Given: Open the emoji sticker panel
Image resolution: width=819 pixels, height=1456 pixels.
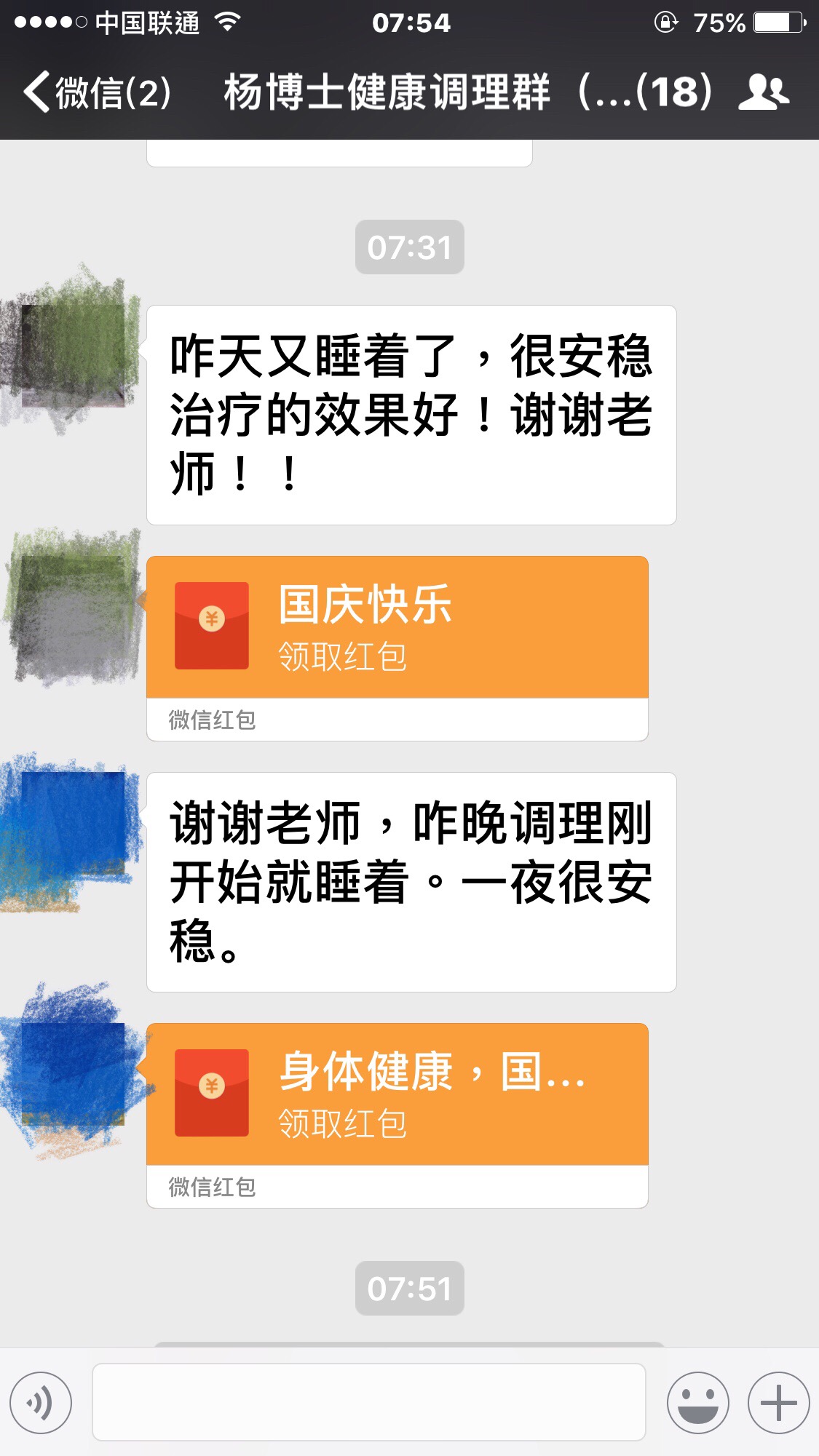Looking at the screenshot, I should (x=697, y=1402).
